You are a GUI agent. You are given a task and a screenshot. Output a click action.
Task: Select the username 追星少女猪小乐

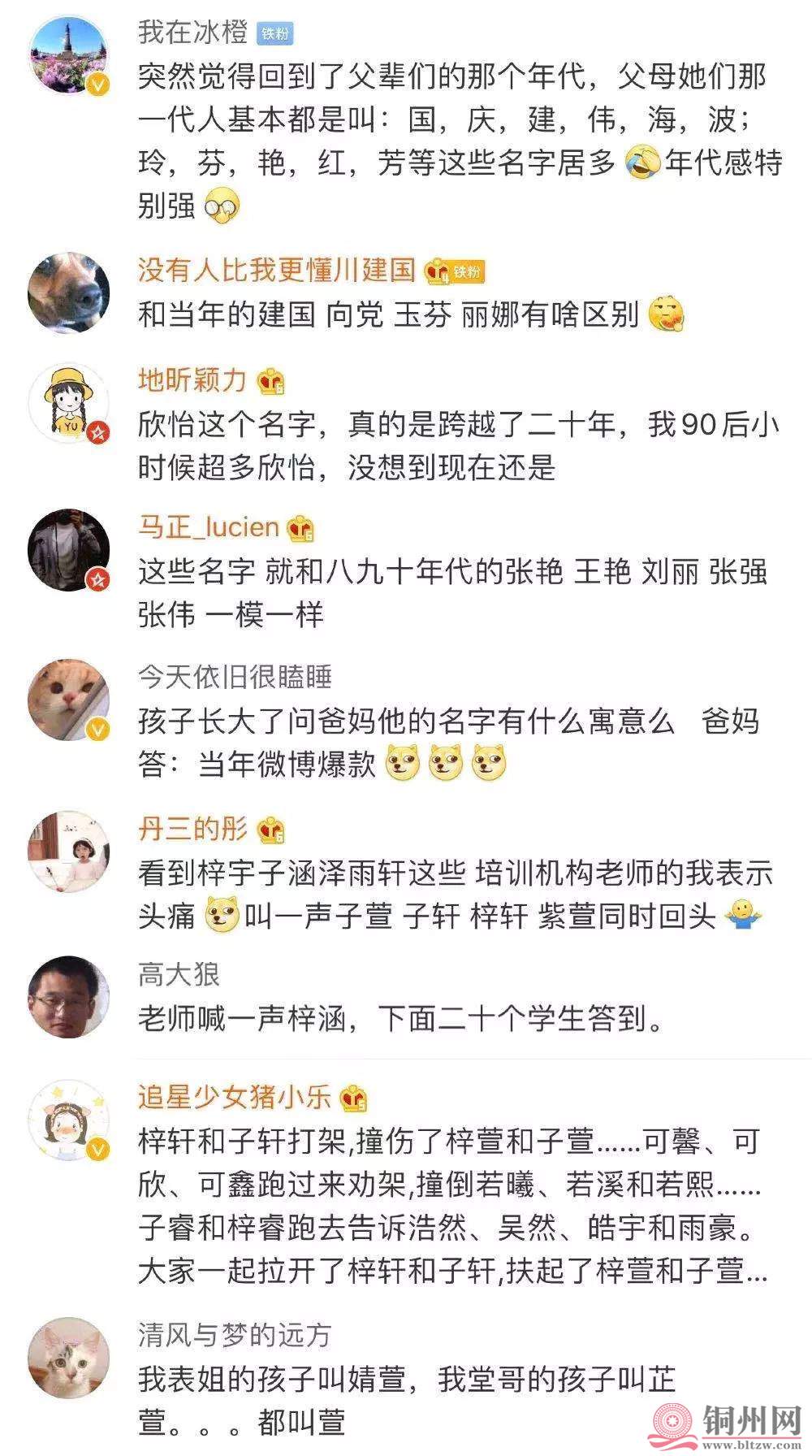click(x=235, y=1096)
